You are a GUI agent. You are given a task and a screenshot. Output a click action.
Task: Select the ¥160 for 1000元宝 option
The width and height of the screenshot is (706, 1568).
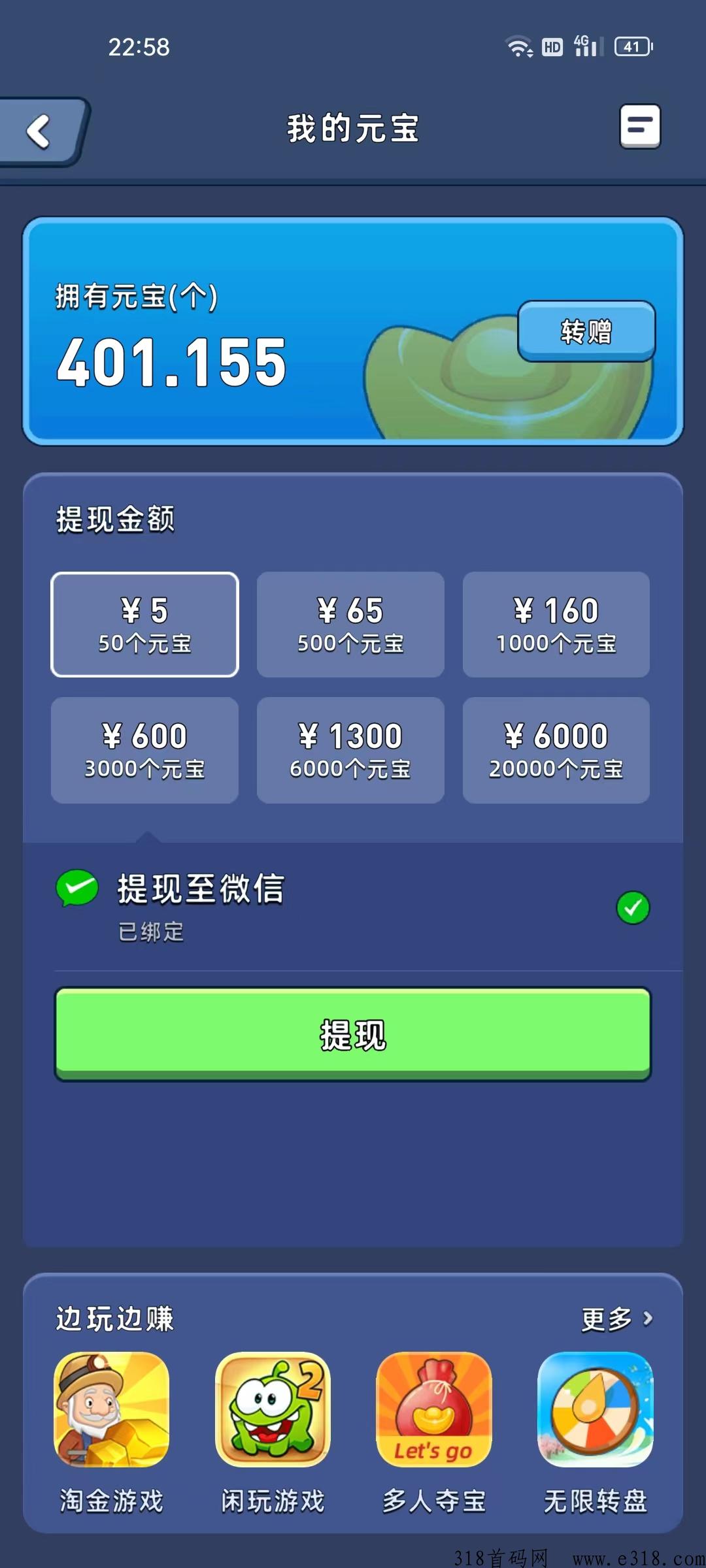pyautogui.click(x=556, y=625)
